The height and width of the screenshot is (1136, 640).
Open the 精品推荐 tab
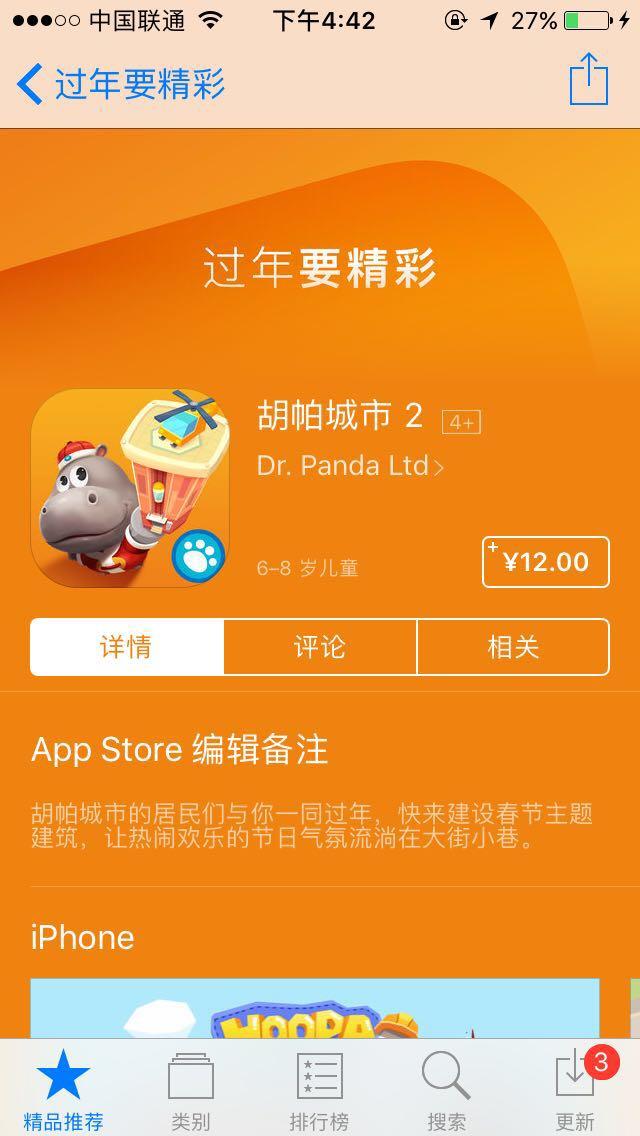tap(64, 1088)
